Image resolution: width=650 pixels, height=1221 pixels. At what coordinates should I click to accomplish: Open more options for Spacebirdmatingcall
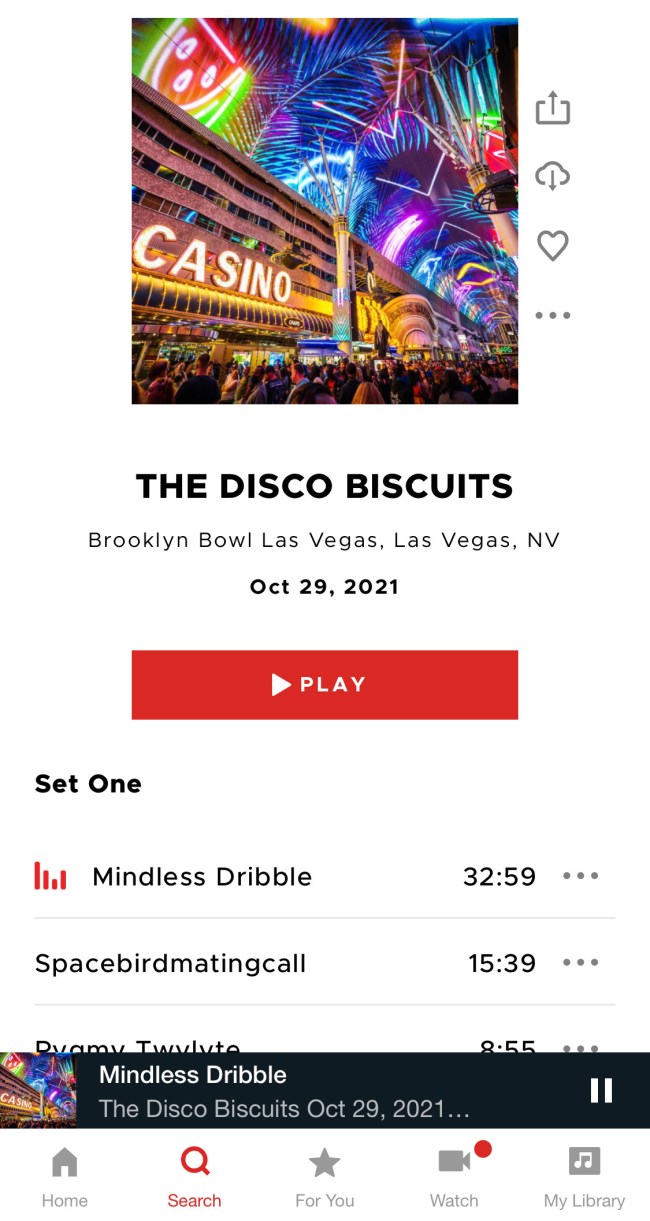pos(580,964)
